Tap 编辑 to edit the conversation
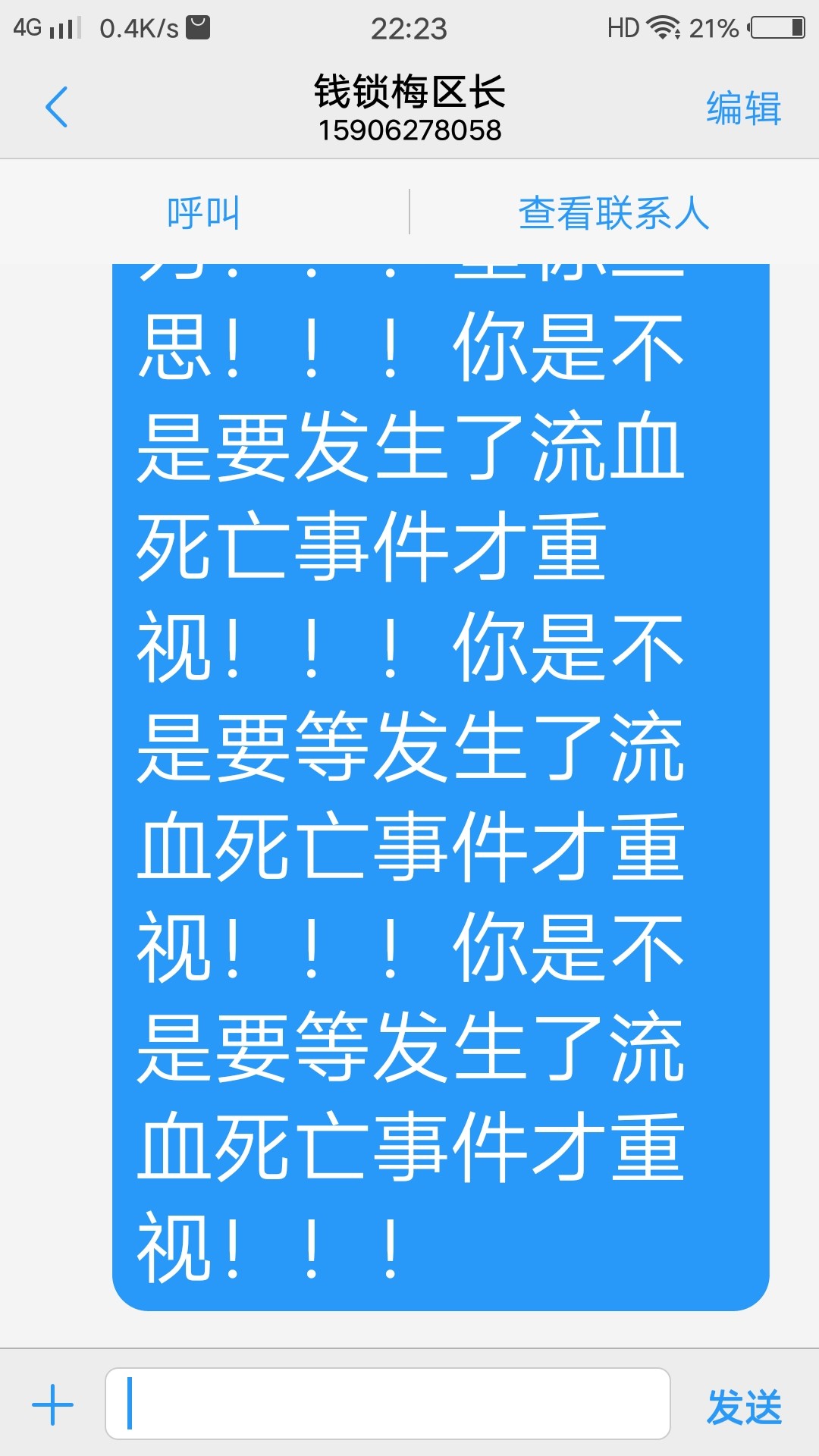 click(x=743, y=108)
